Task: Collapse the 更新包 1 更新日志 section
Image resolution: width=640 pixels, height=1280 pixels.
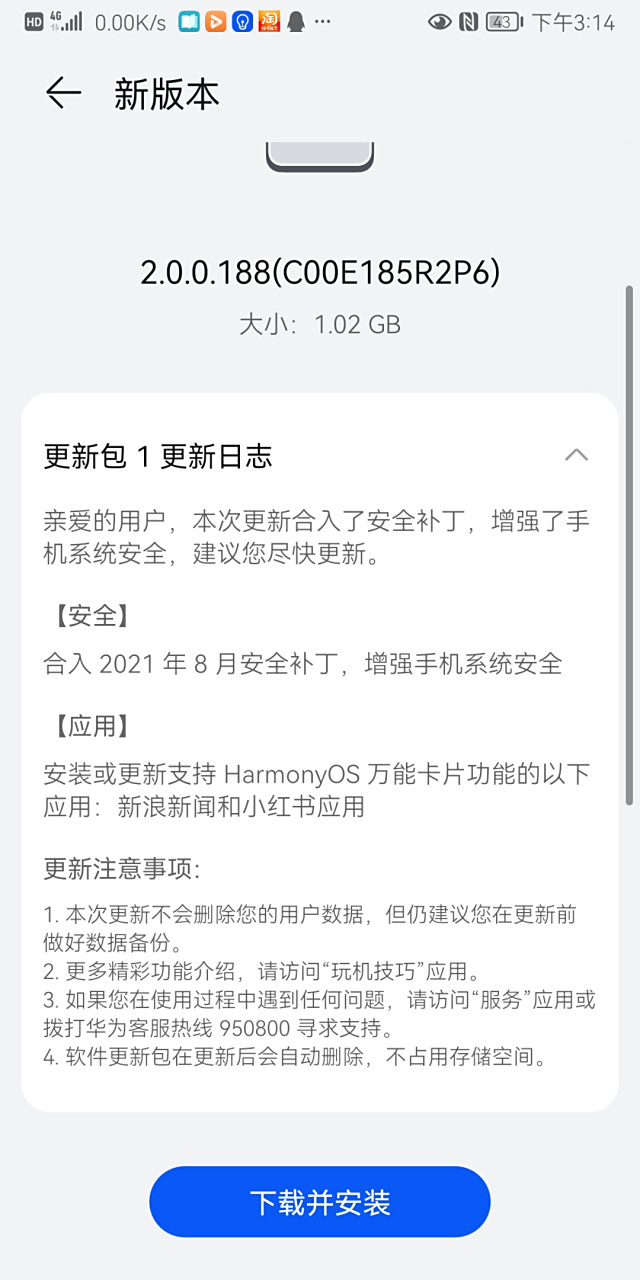Action: click(576, 456)
